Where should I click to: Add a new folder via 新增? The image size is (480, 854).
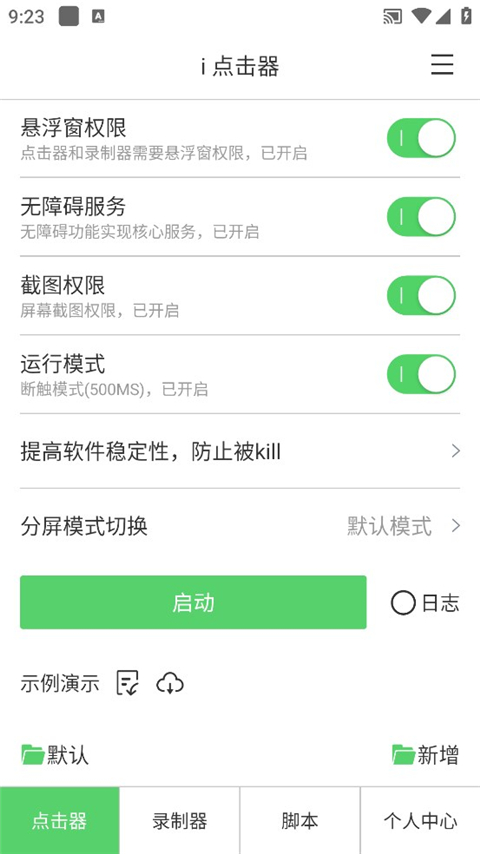coord(426,755)
